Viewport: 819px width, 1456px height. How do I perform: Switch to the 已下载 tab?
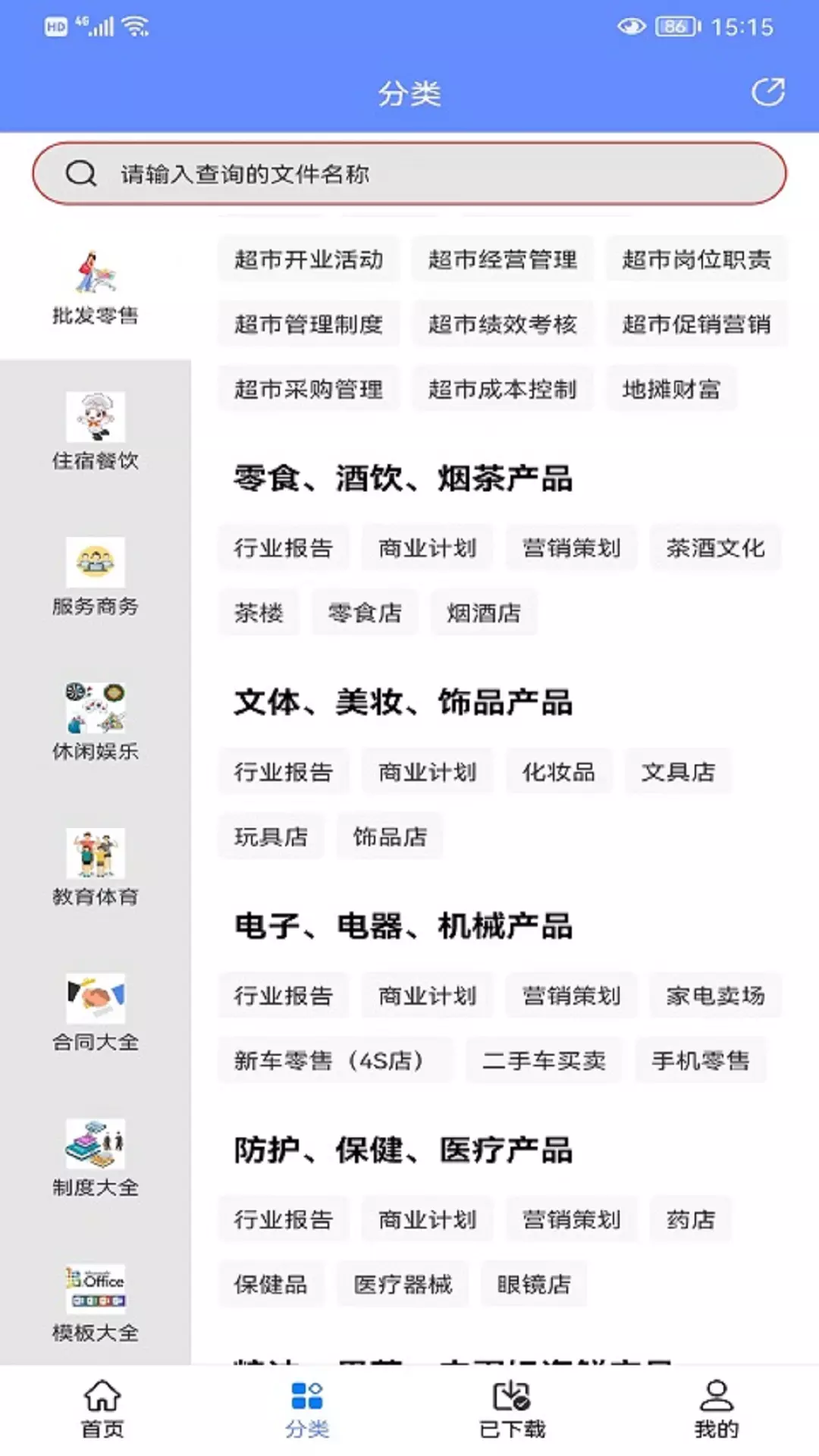click(512, 1410)
